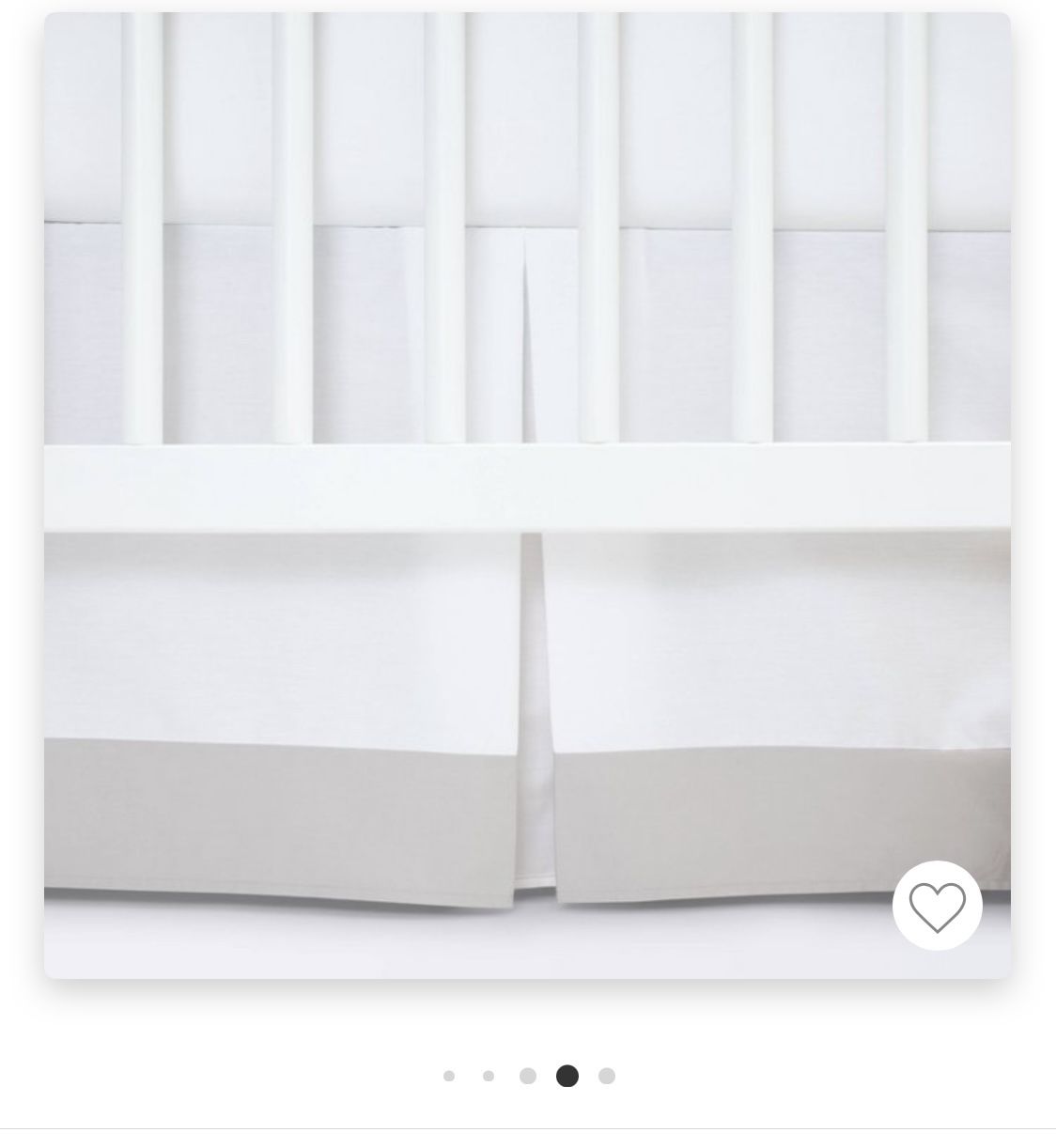
Task: Add this crib skirt to favorites
Action: click(x=937, y=906)
